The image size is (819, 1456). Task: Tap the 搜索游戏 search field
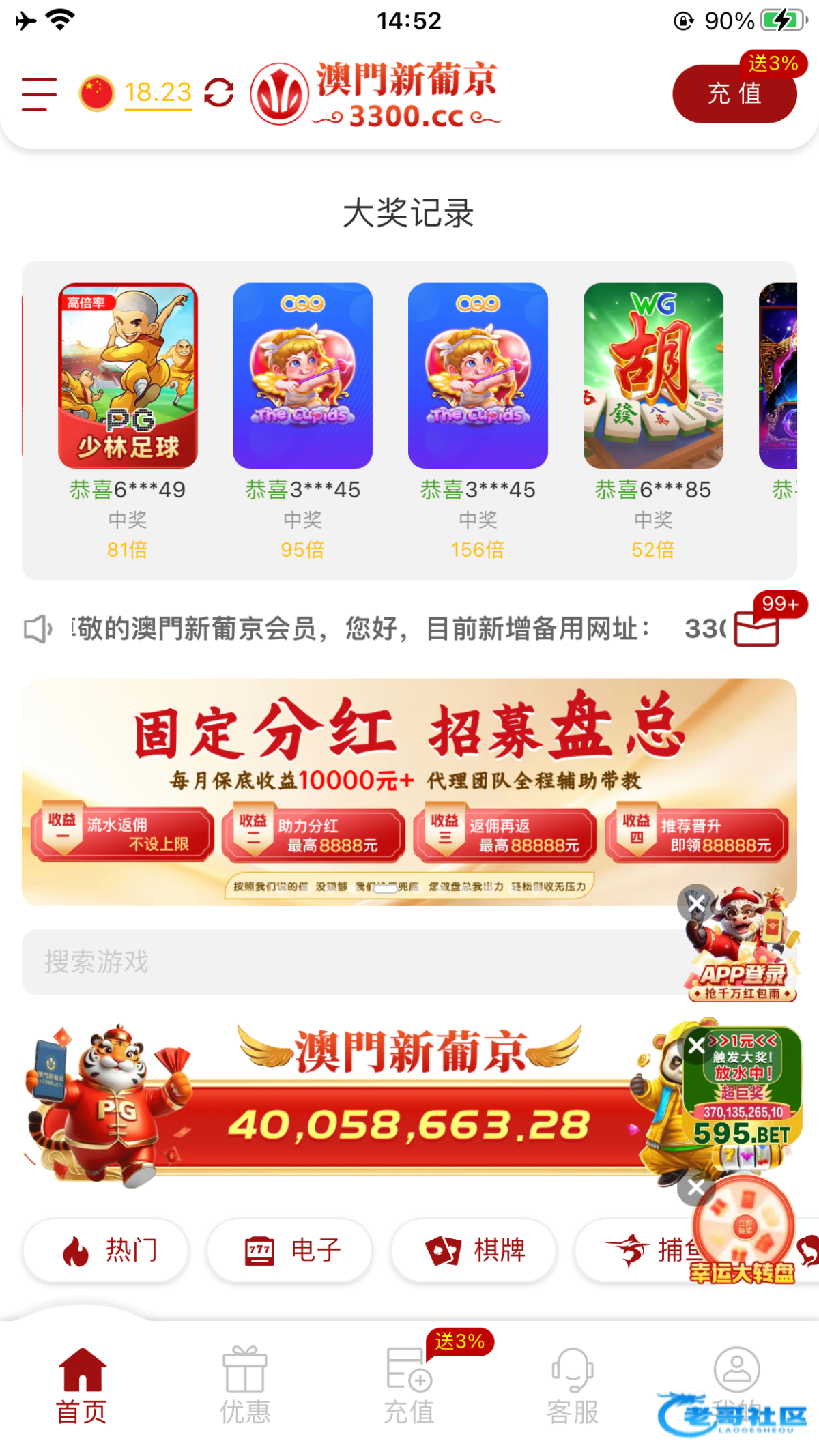coord(341,961)
